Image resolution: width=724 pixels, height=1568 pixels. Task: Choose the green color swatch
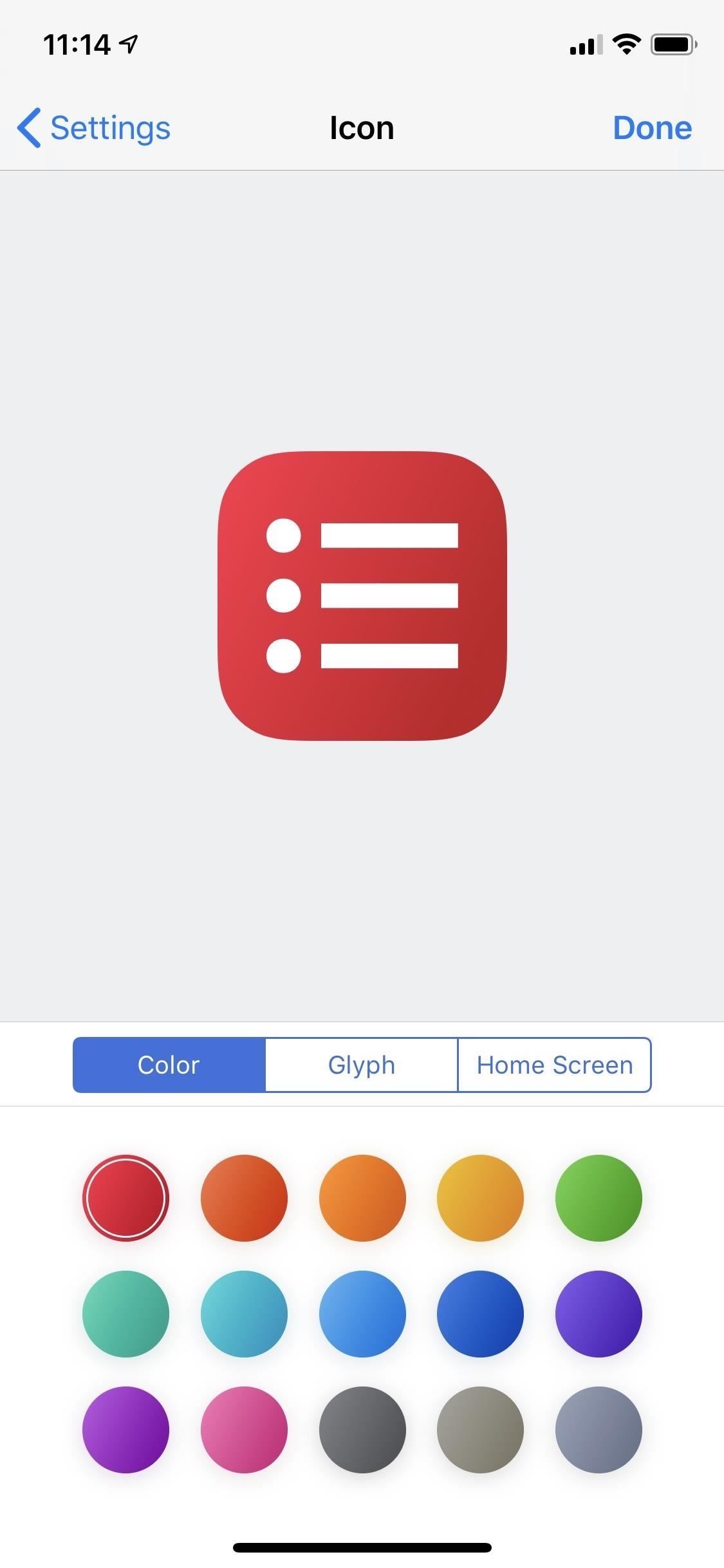(599, 1197)
